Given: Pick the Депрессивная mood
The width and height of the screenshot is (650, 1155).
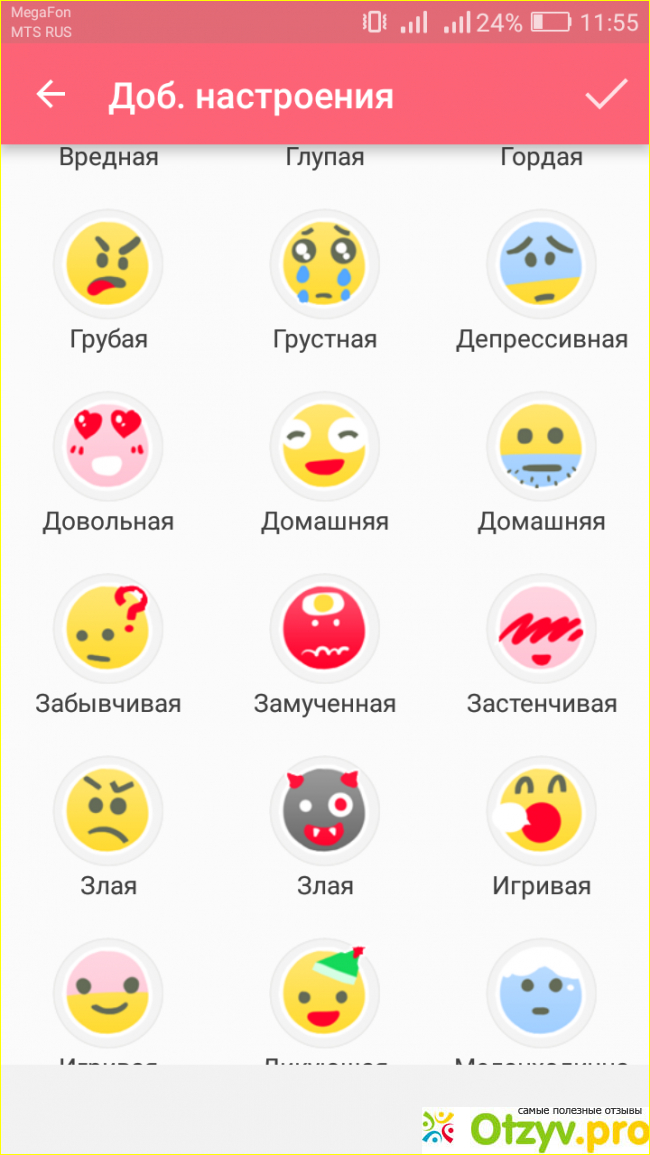Looking at the screenshot, I should point(541,263).
